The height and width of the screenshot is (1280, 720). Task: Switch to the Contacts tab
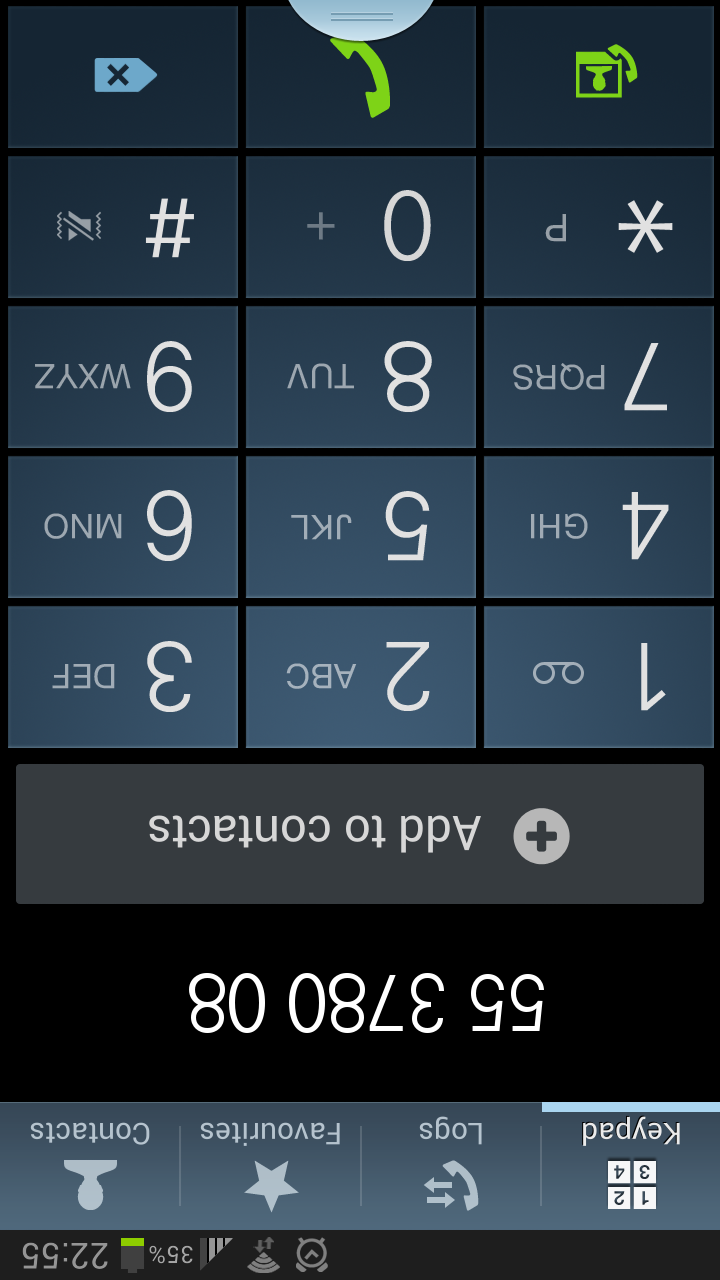coord(90,1166)
